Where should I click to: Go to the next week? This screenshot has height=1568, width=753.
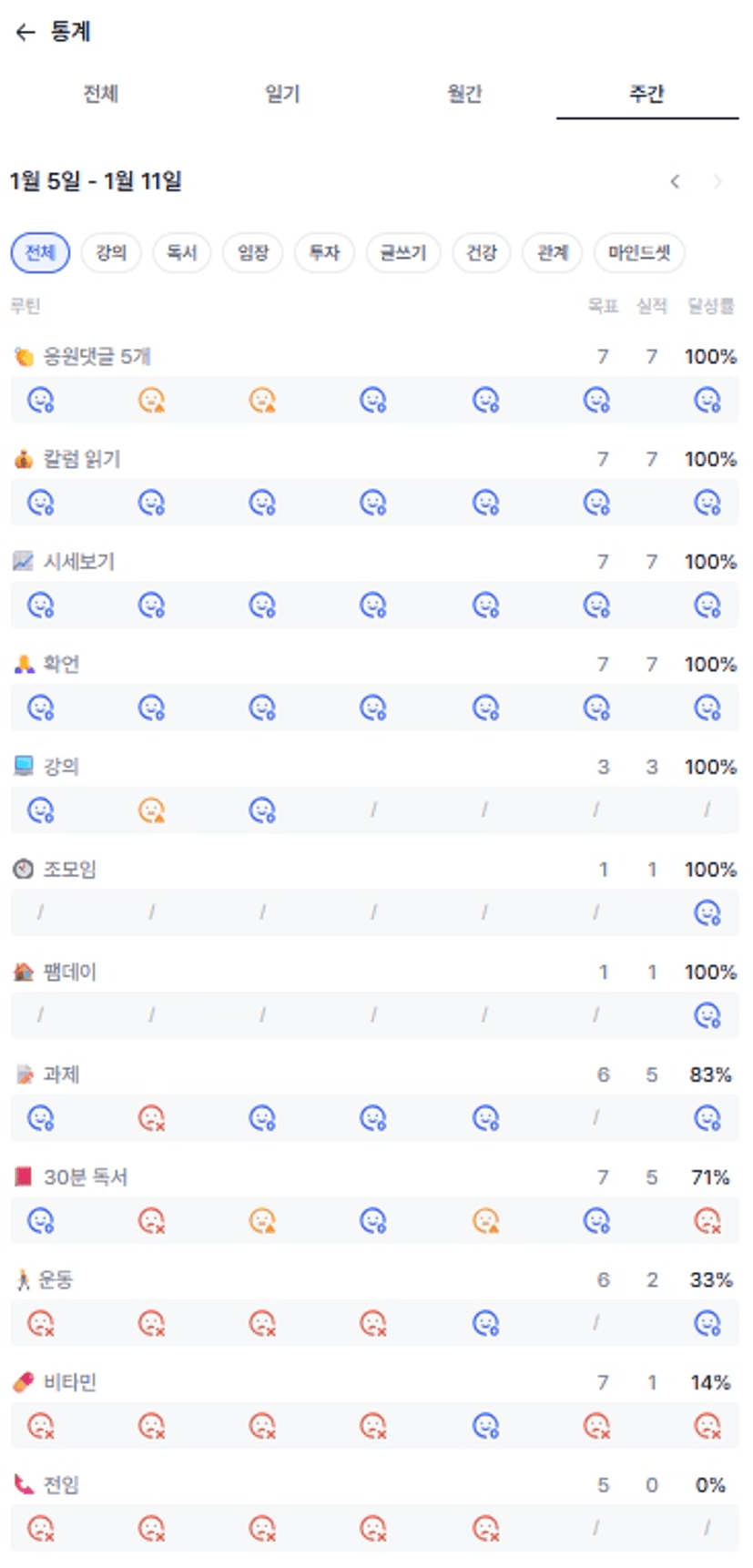point(717,182)
